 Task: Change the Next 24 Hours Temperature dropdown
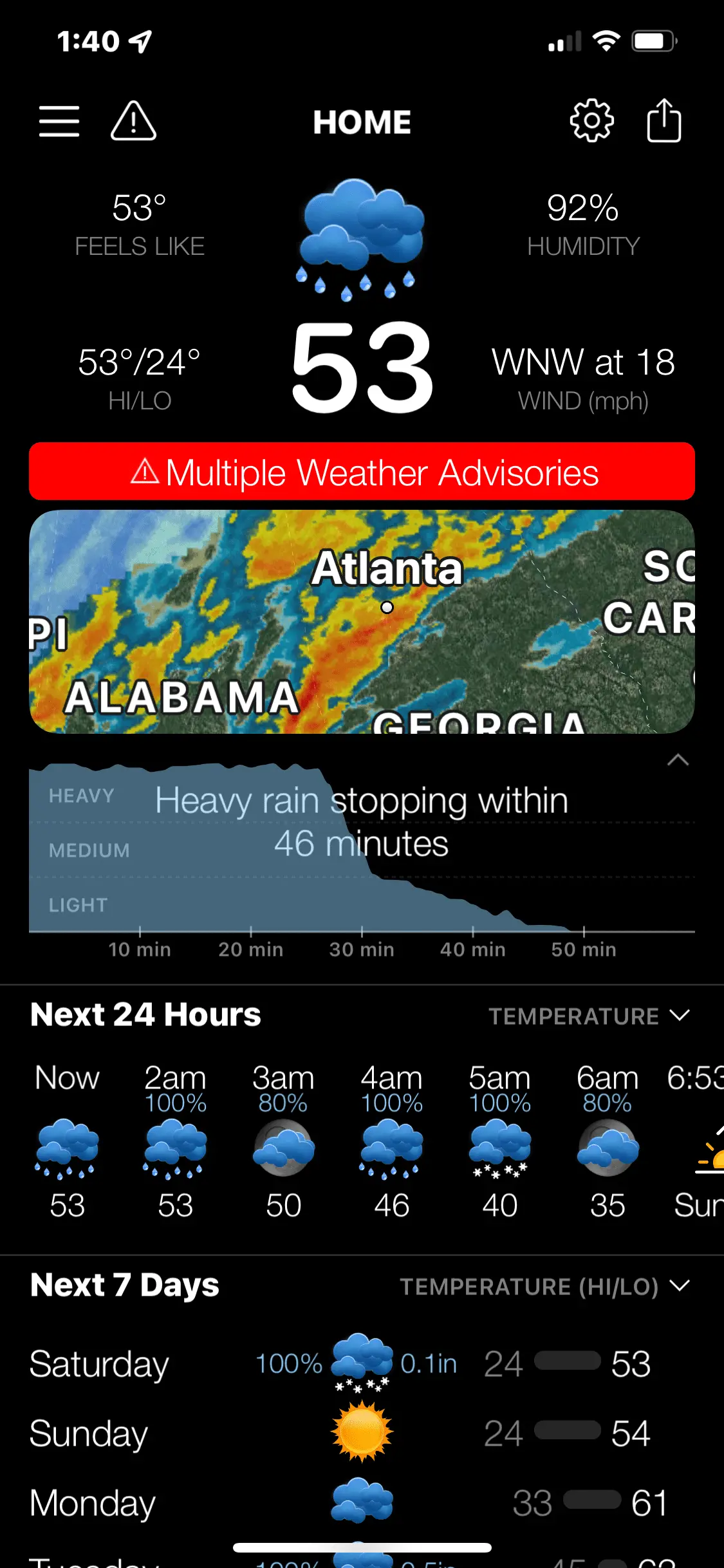(x=589, y=1016)
